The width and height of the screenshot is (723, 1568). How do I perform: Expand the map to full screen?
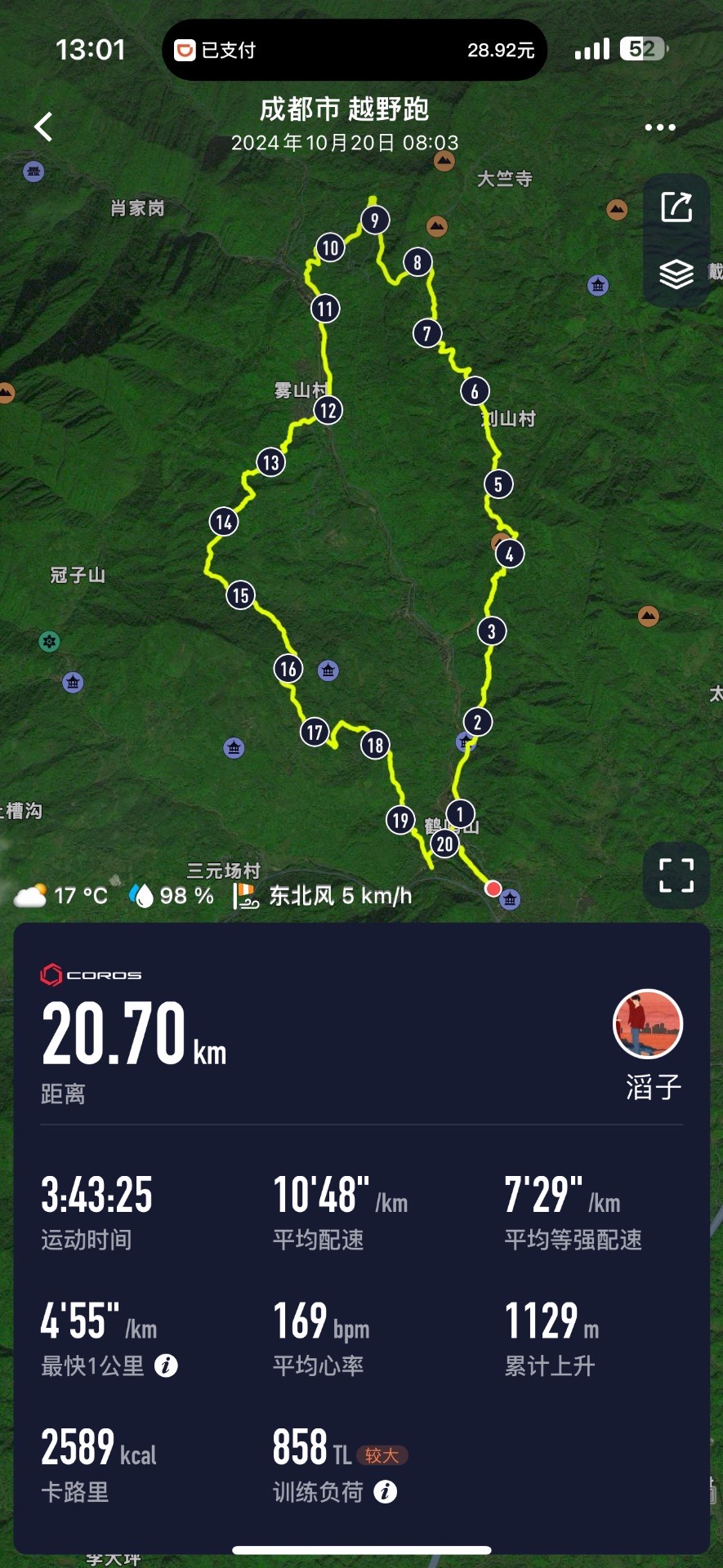pos(676,875)
